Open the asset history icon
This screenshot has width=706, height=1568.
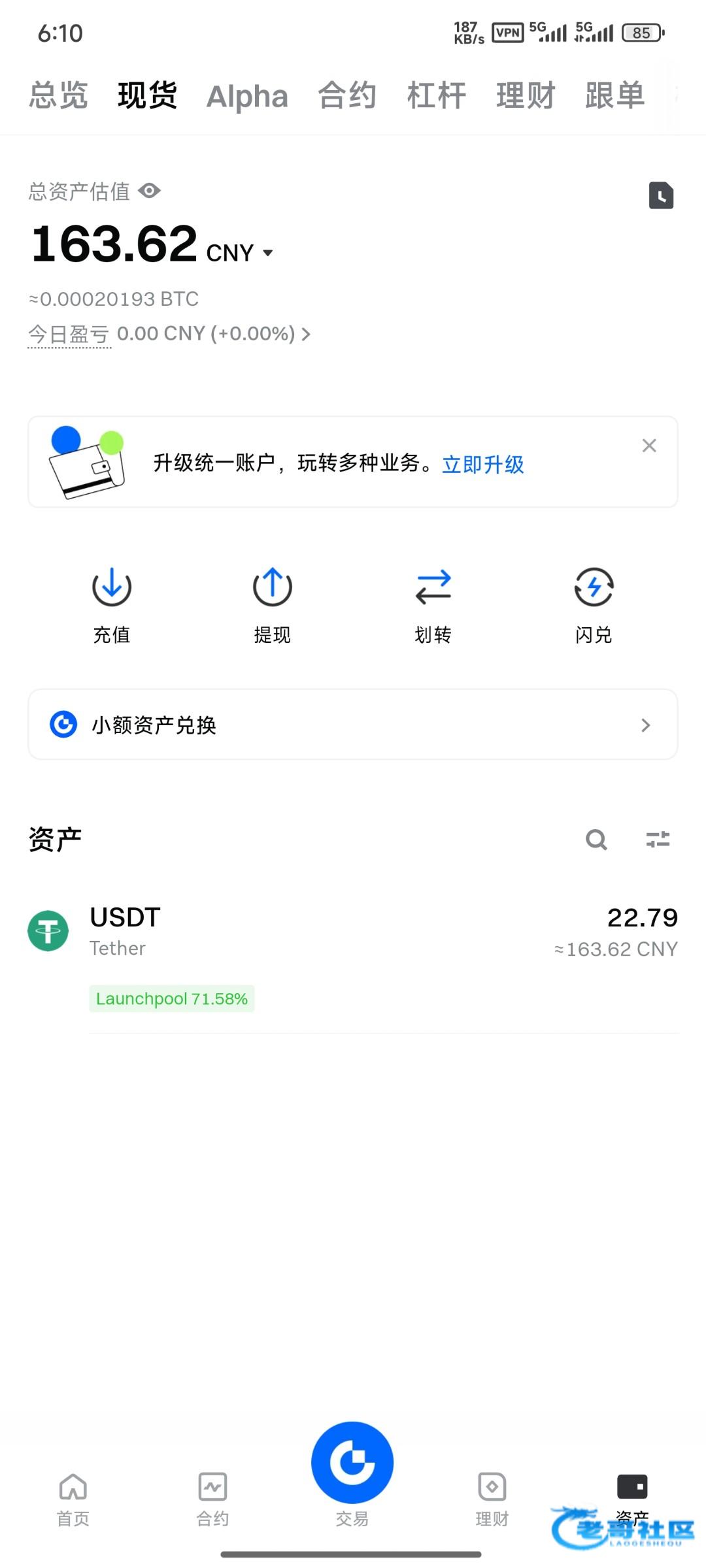click(661, 195)
